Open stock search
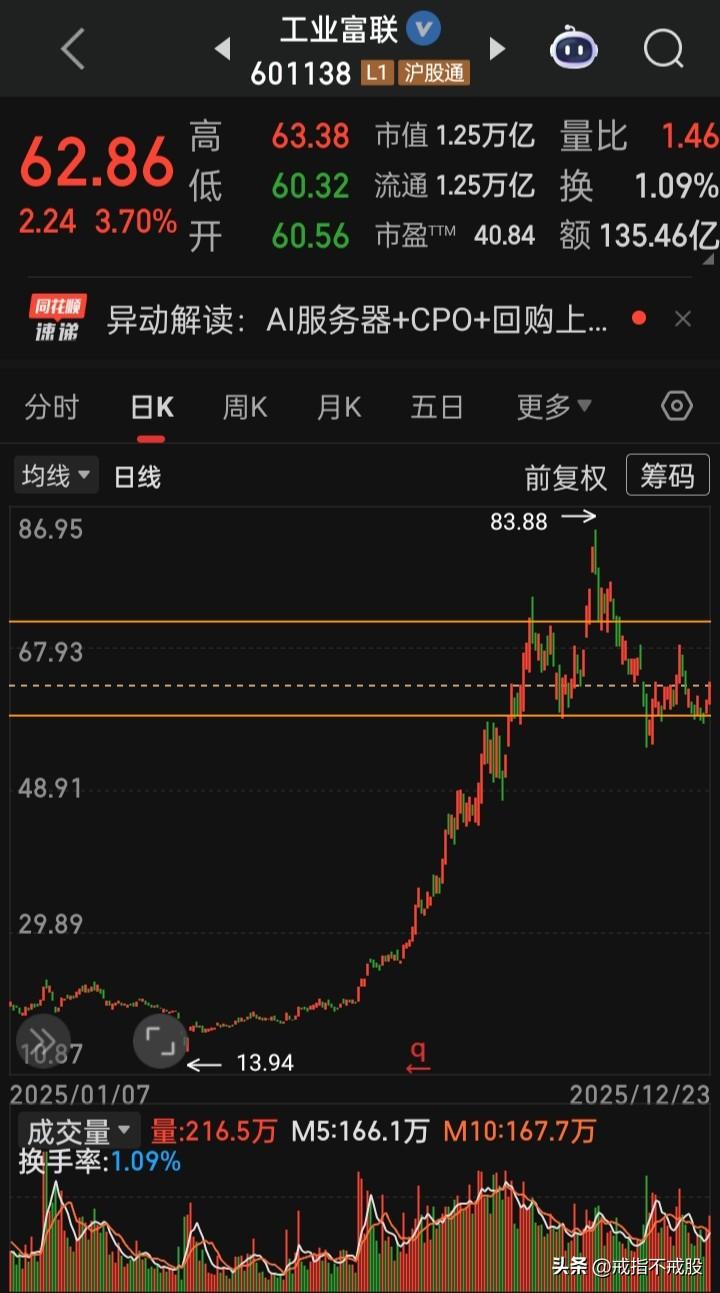Screen dimensions: 720x1293 click(x=663, y=48)
